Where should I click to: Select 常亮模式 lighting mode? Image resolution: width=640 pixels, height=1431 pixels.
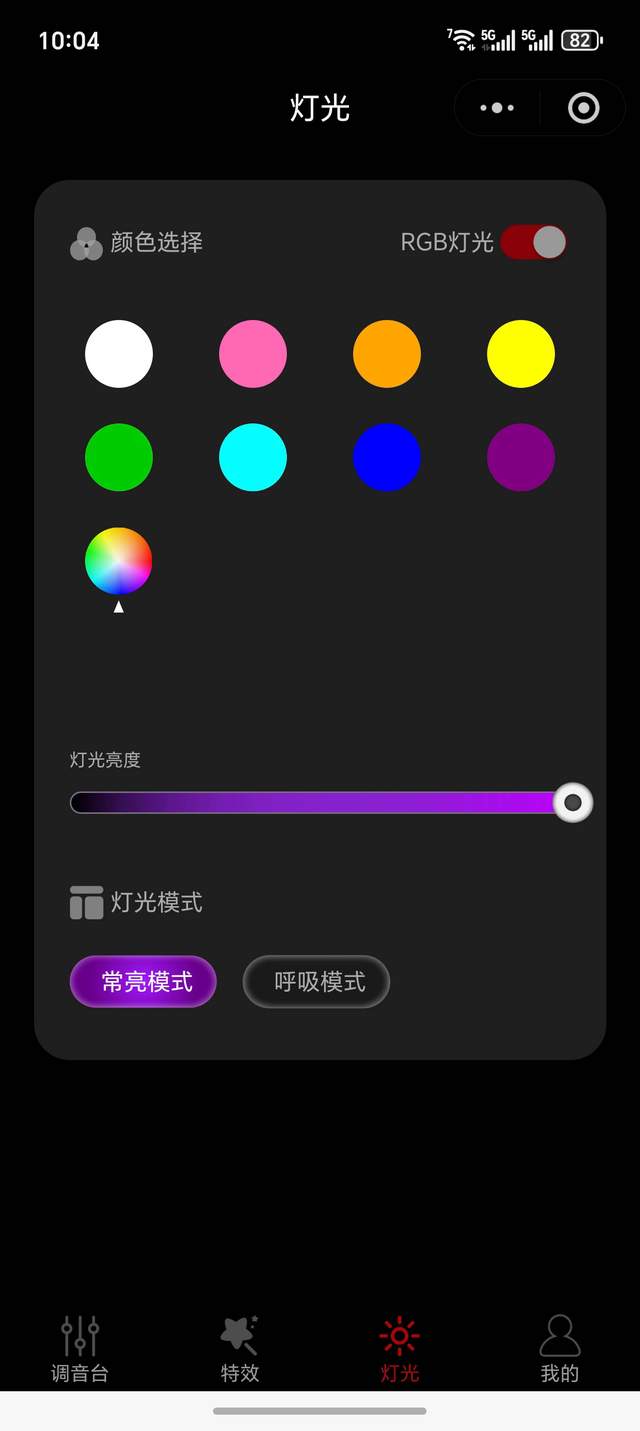tap(143, 981)
